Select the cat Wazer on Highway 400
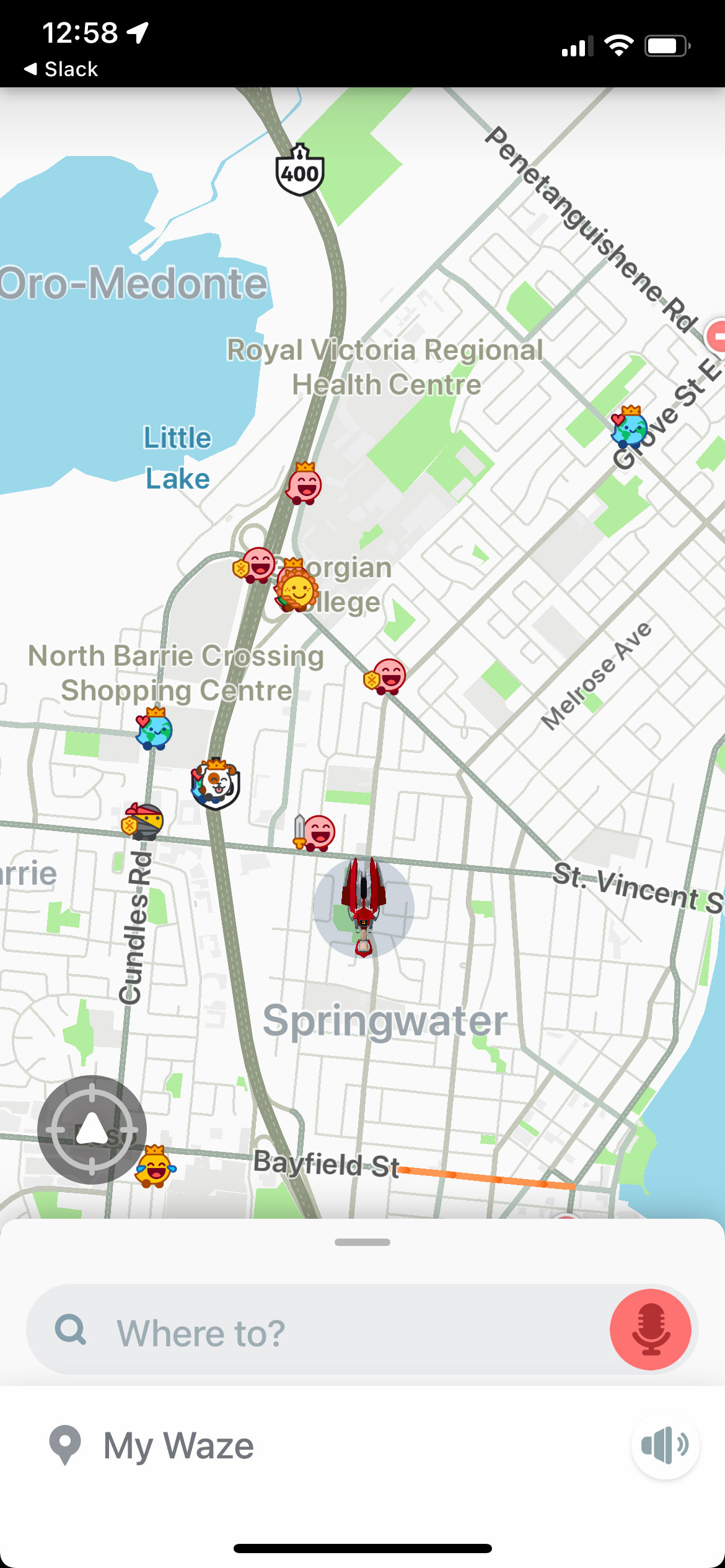Screen dimensions: 725x1568 pyautogui.click(x=215, y=784)
